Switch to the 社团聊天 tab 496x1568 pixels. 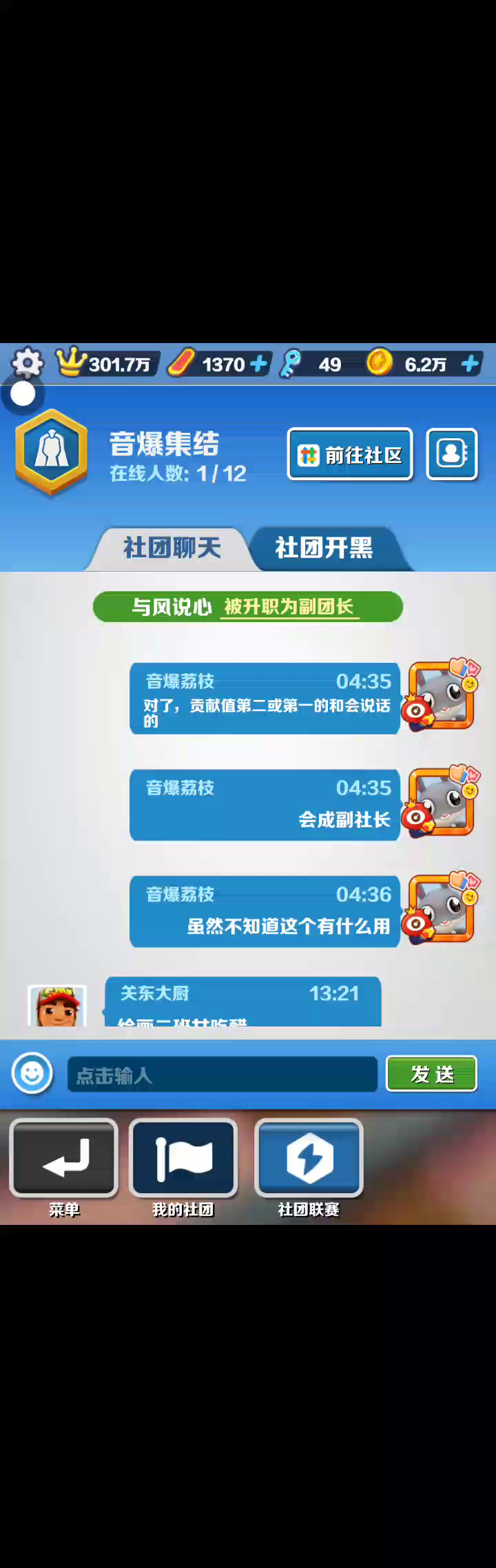[171, 548]
